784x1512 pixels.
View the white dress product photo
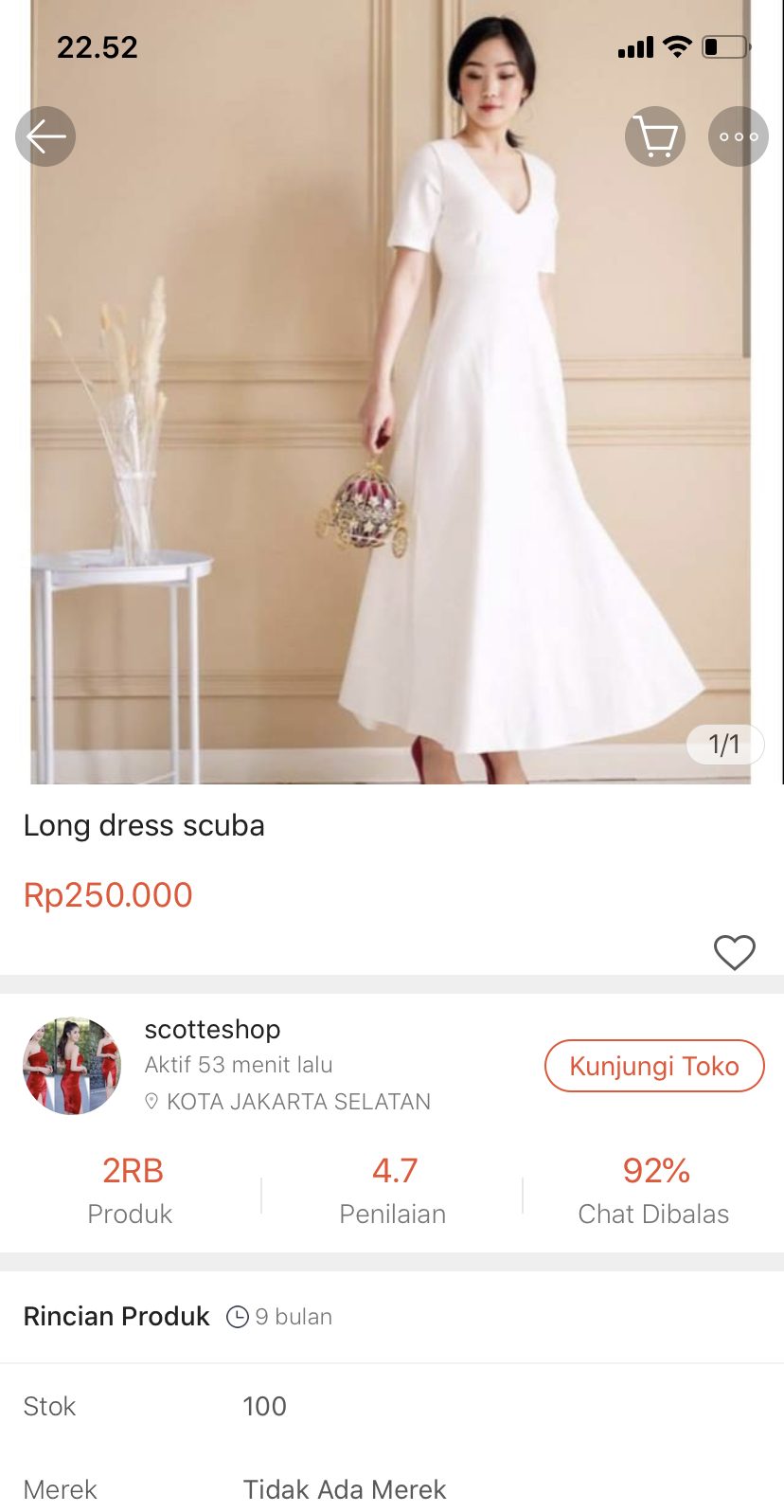pos(392,426)
